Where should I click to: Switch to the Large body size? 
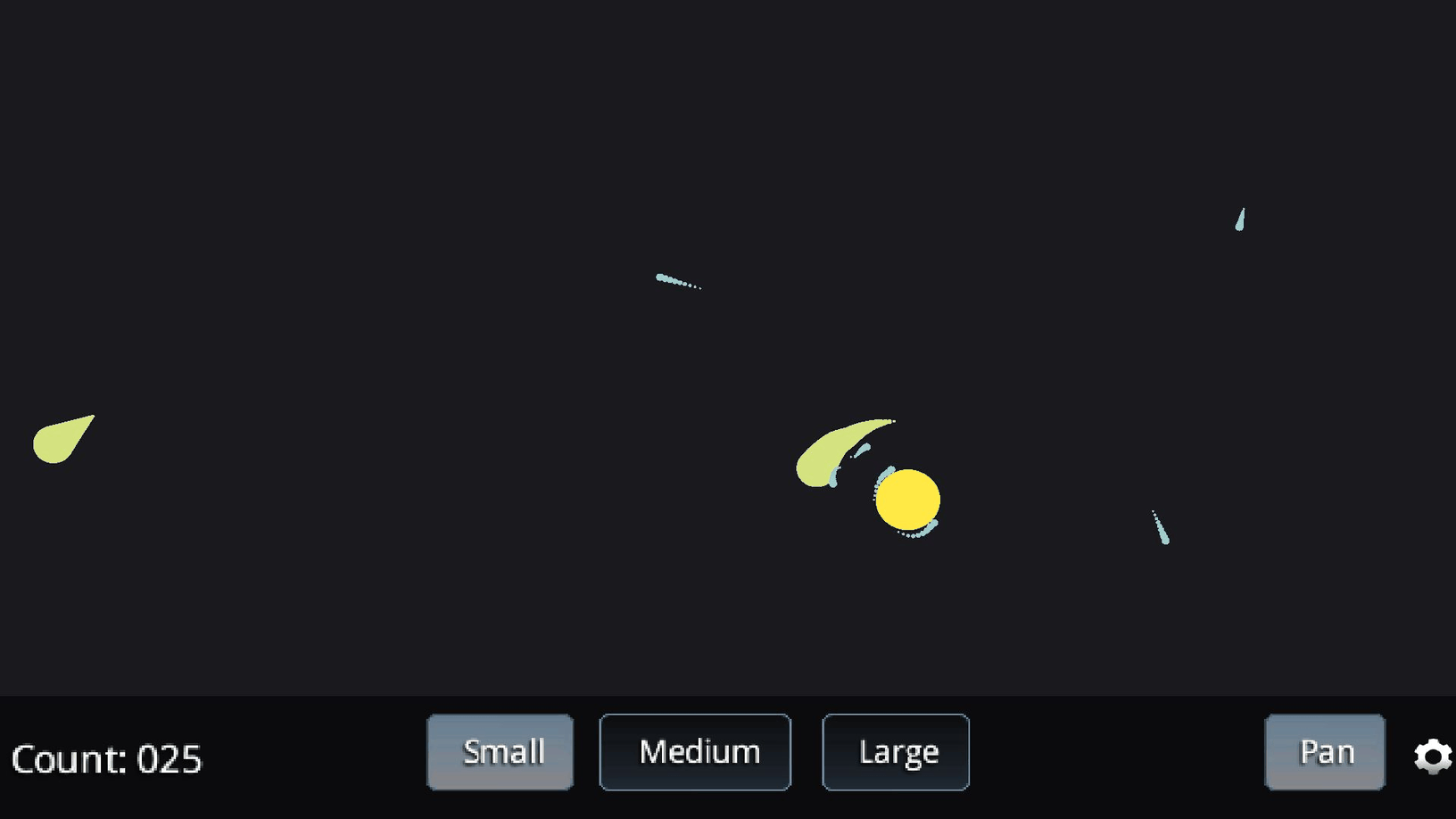pos(896,752)
